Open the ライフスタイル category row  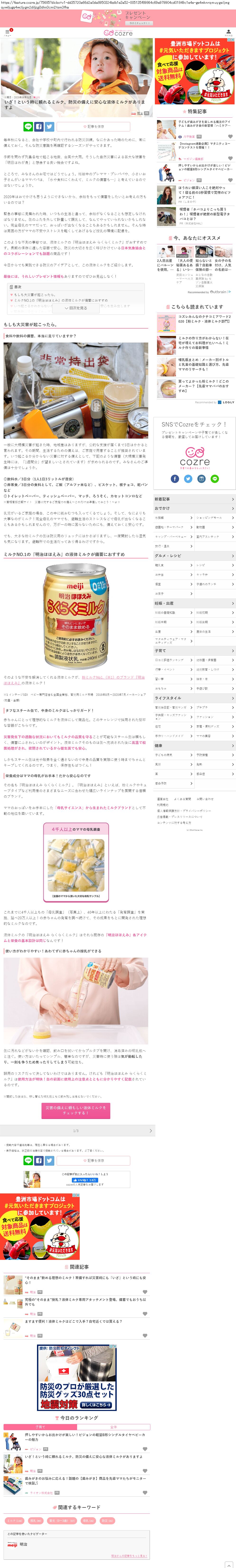click(195, 698)
